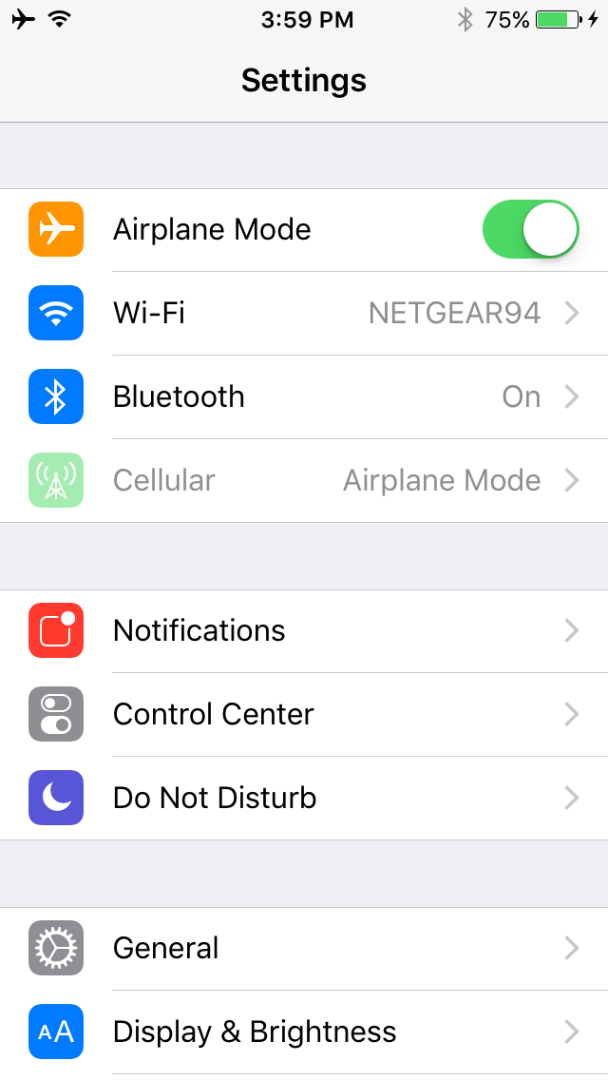The image size is (608, 1080).
Task: Open the General settings row
Action: click(304, 948)
